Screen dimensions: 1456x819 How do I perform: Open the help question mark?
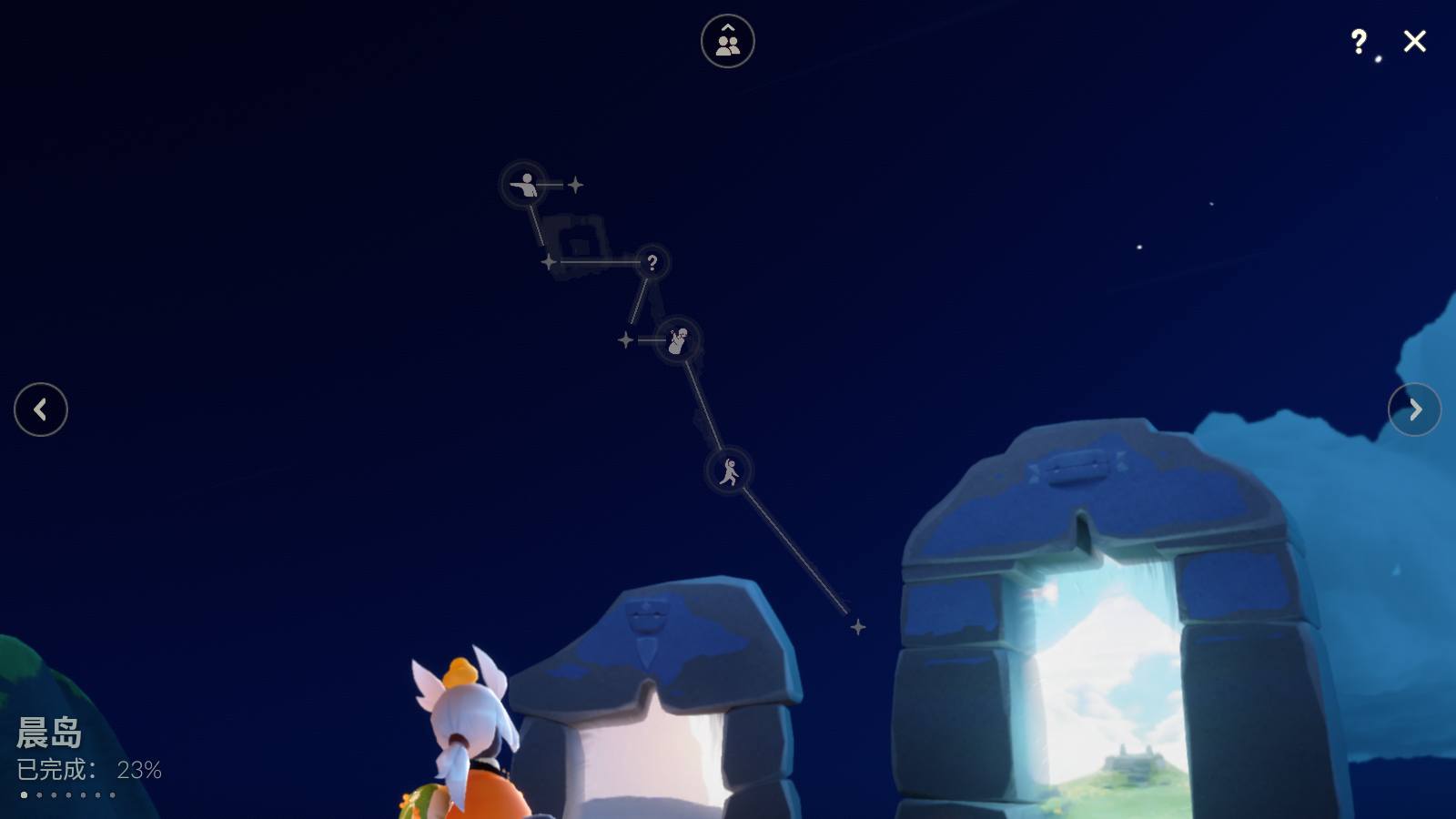[1358, 41]
